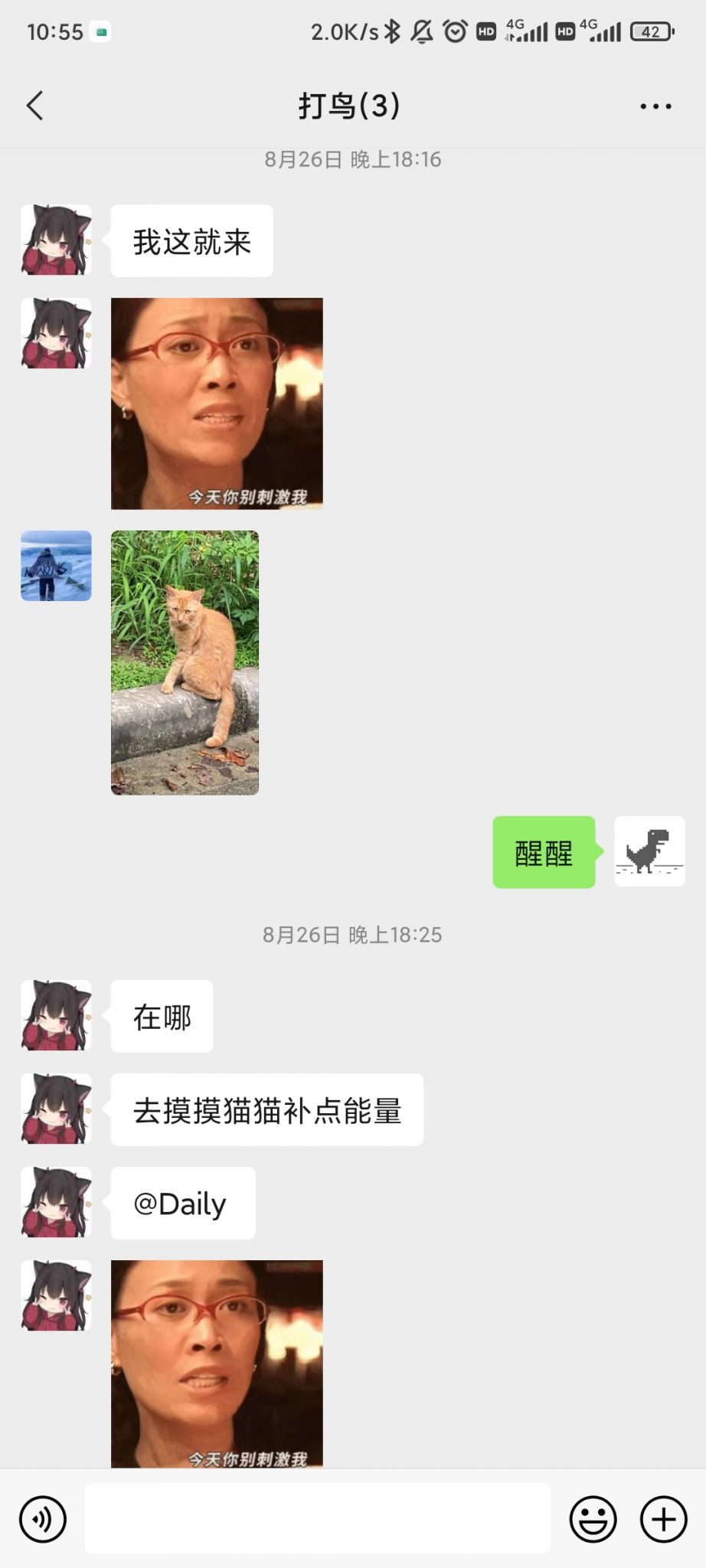The image size is (706, 1568).
Task: Open the avatar beside 去摸摸猫猫补点能量
Action: [56, 1109]
